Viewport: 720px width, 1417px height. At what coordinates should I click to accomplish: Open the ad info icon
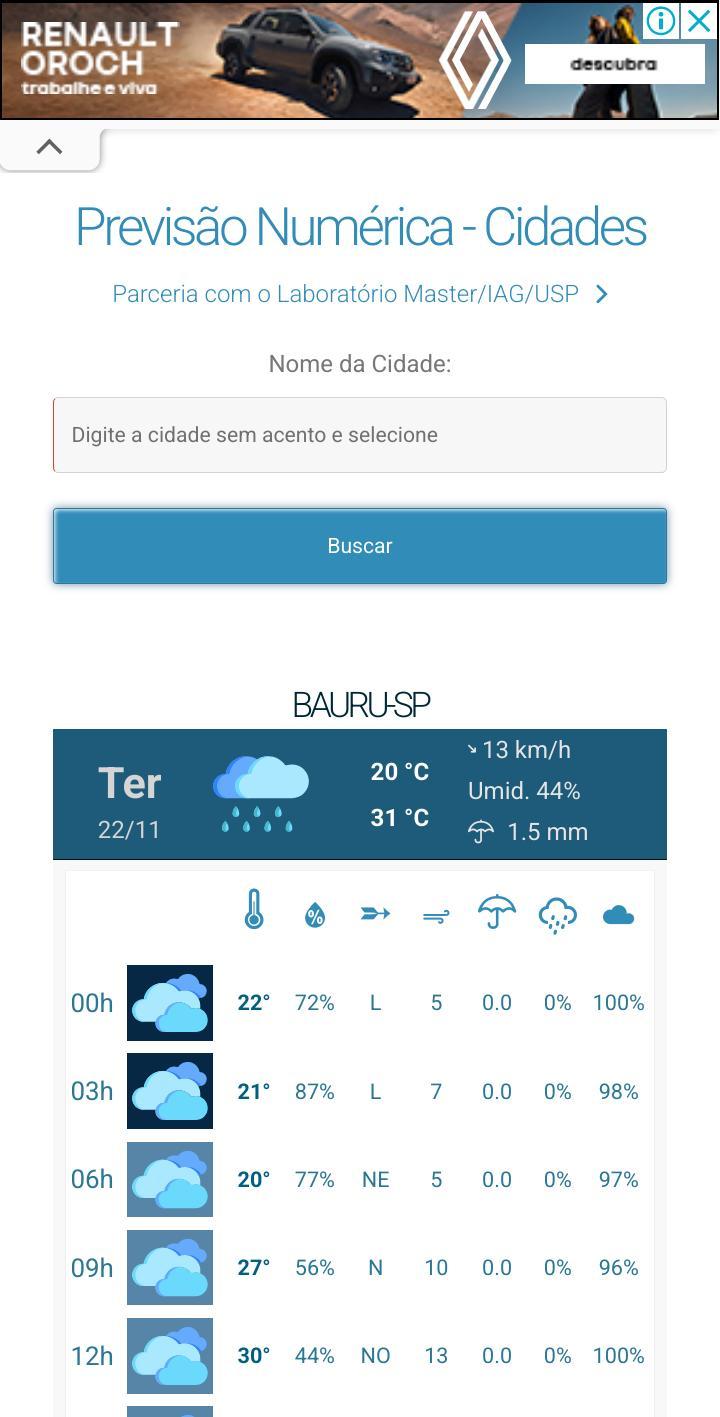click(661, 21)
